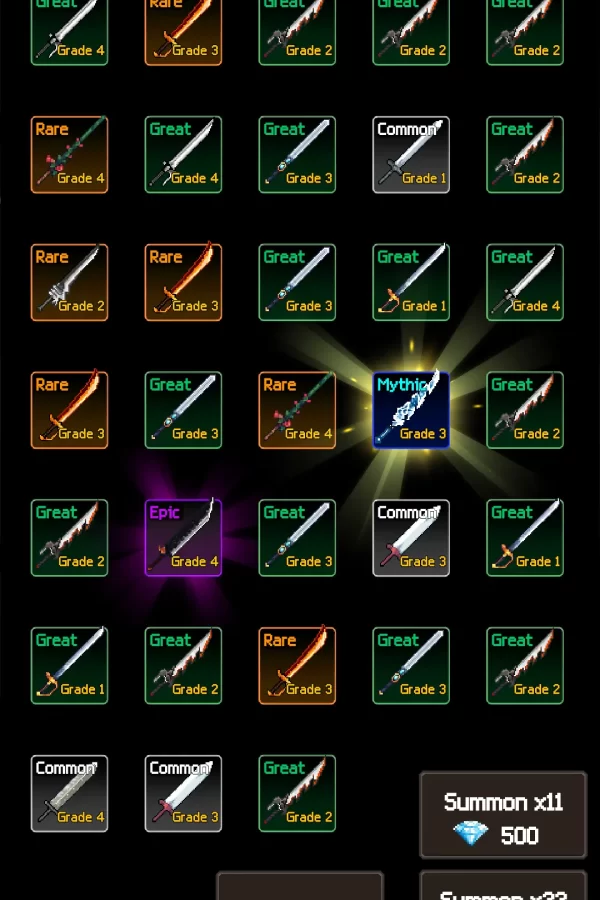Viewport: 600px width, 900px height.
Task: Tap Summon x11 for 500 gems
Action: pos(503,815)
